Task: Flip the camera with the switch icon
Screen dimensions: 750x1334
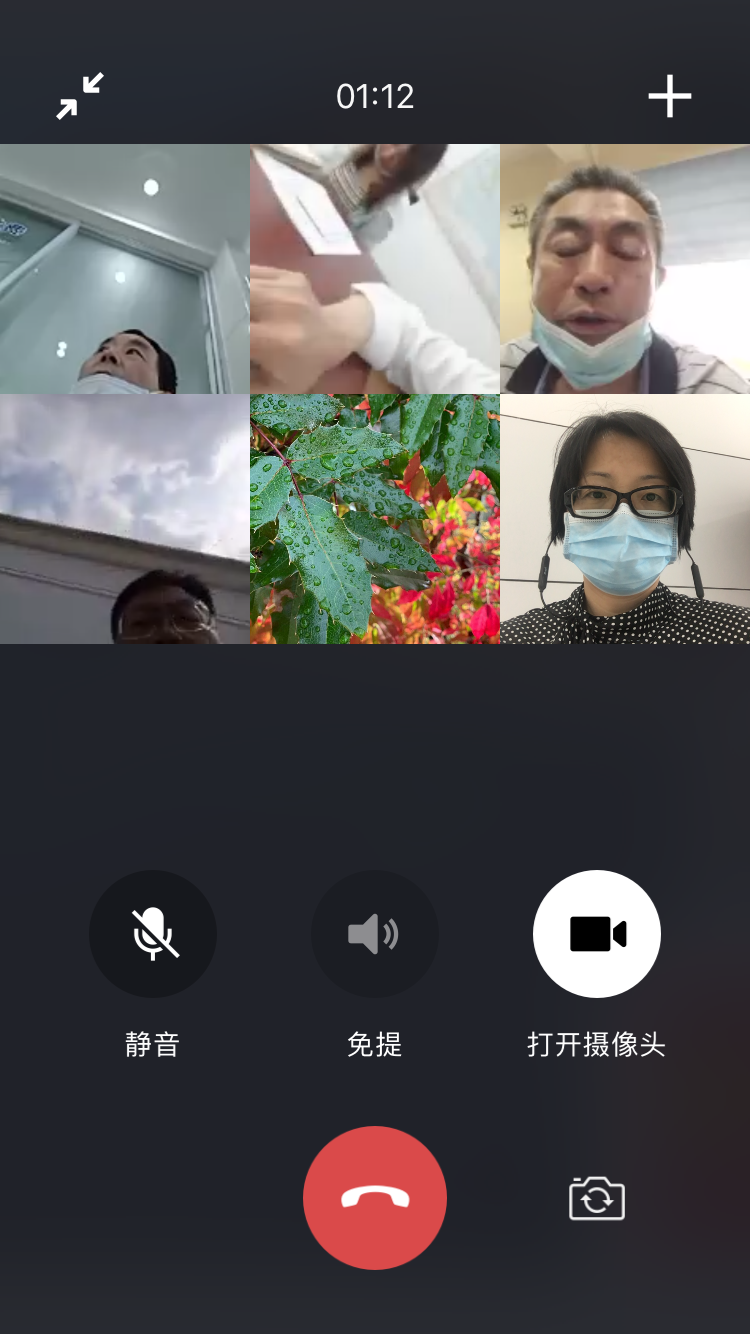Action: pos(597,1198)
